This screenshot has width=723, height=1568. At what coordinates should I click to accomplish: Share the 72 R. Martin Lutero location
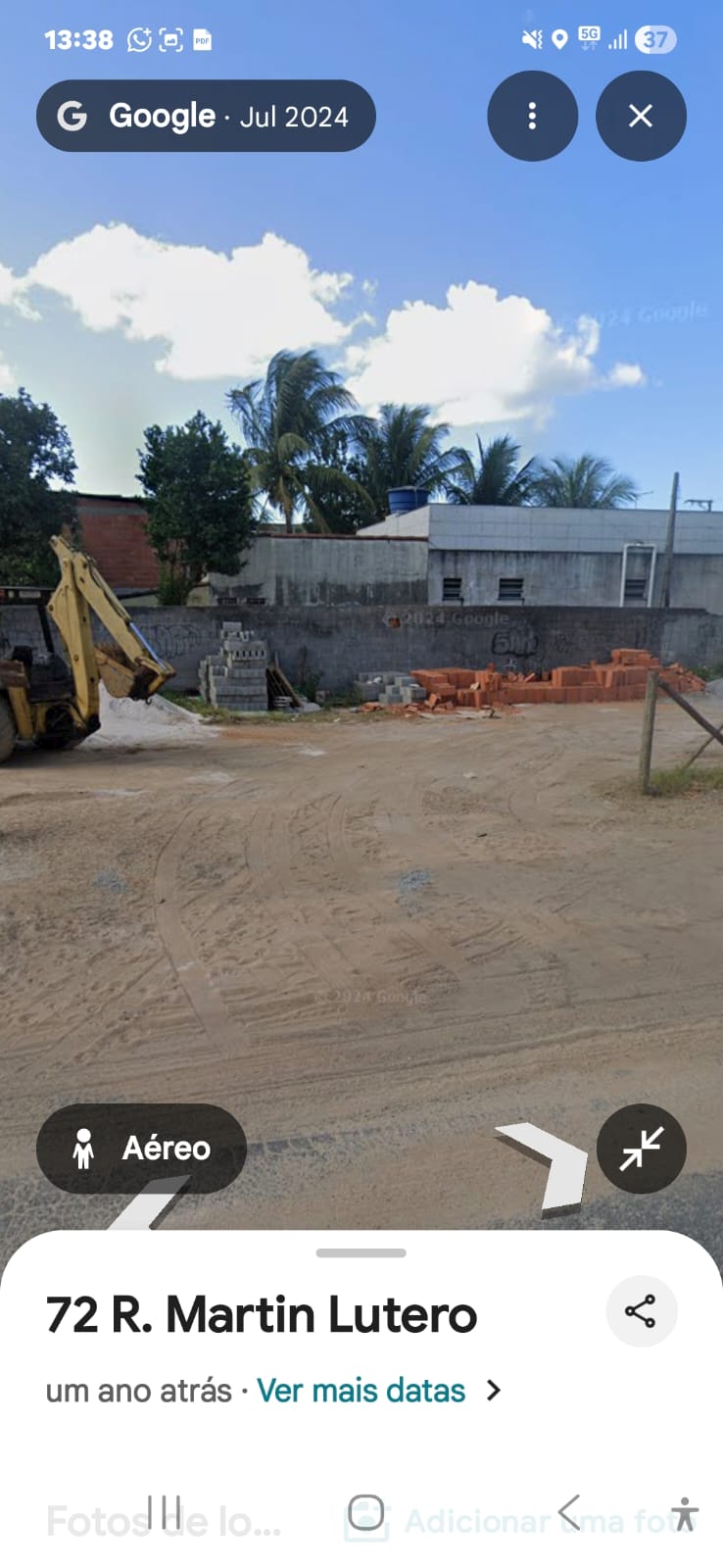(641, 1311)
